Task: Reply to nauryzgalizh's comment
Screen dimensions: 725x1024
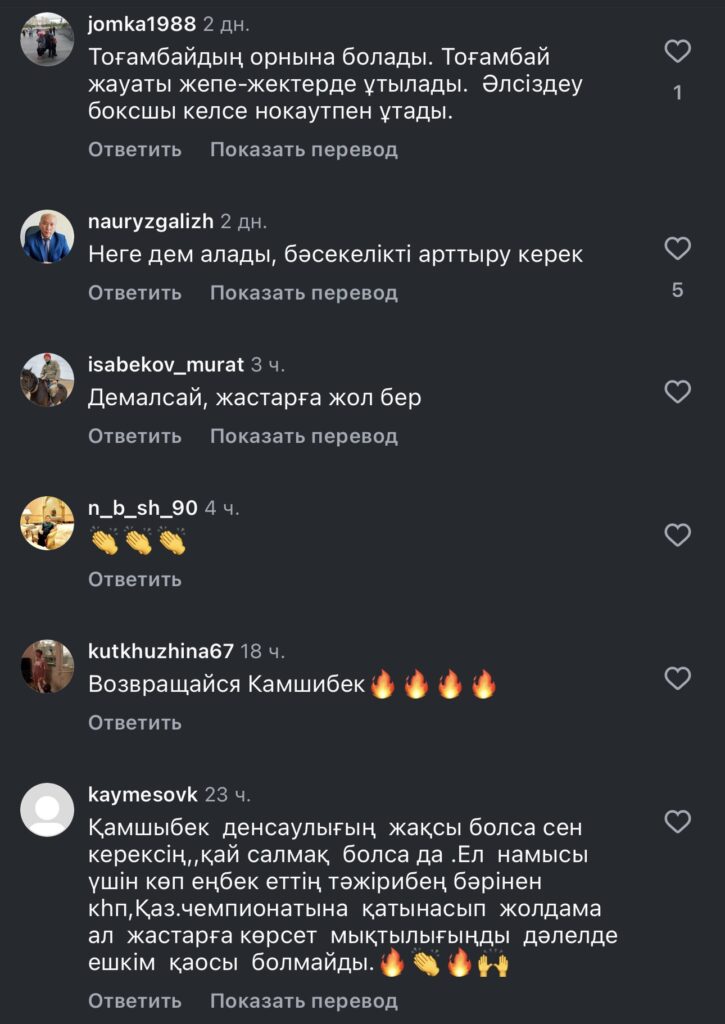Action: (x=135, y=293)
